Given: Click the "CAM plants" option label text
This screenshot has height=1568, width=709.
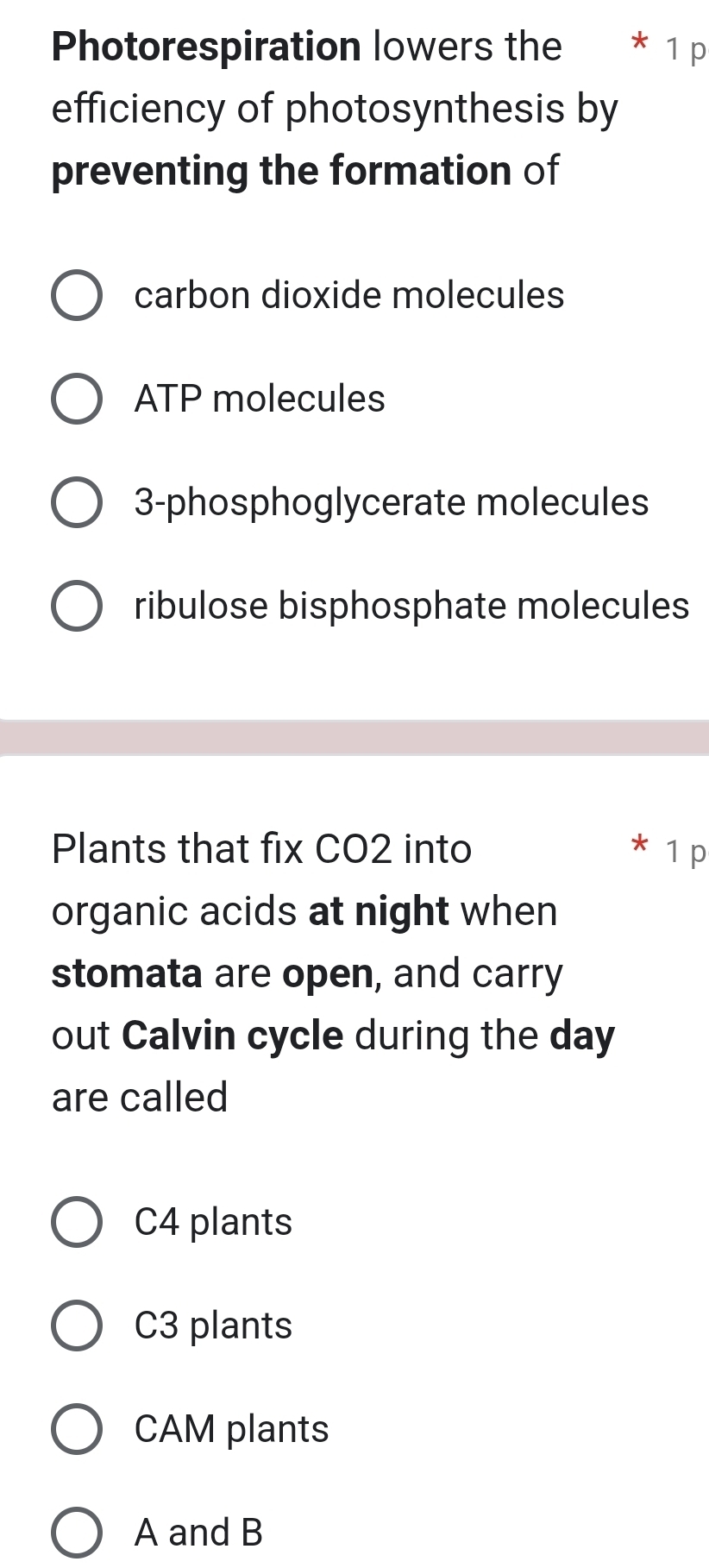Looking at the screenshot, I should click(230, 1430).
